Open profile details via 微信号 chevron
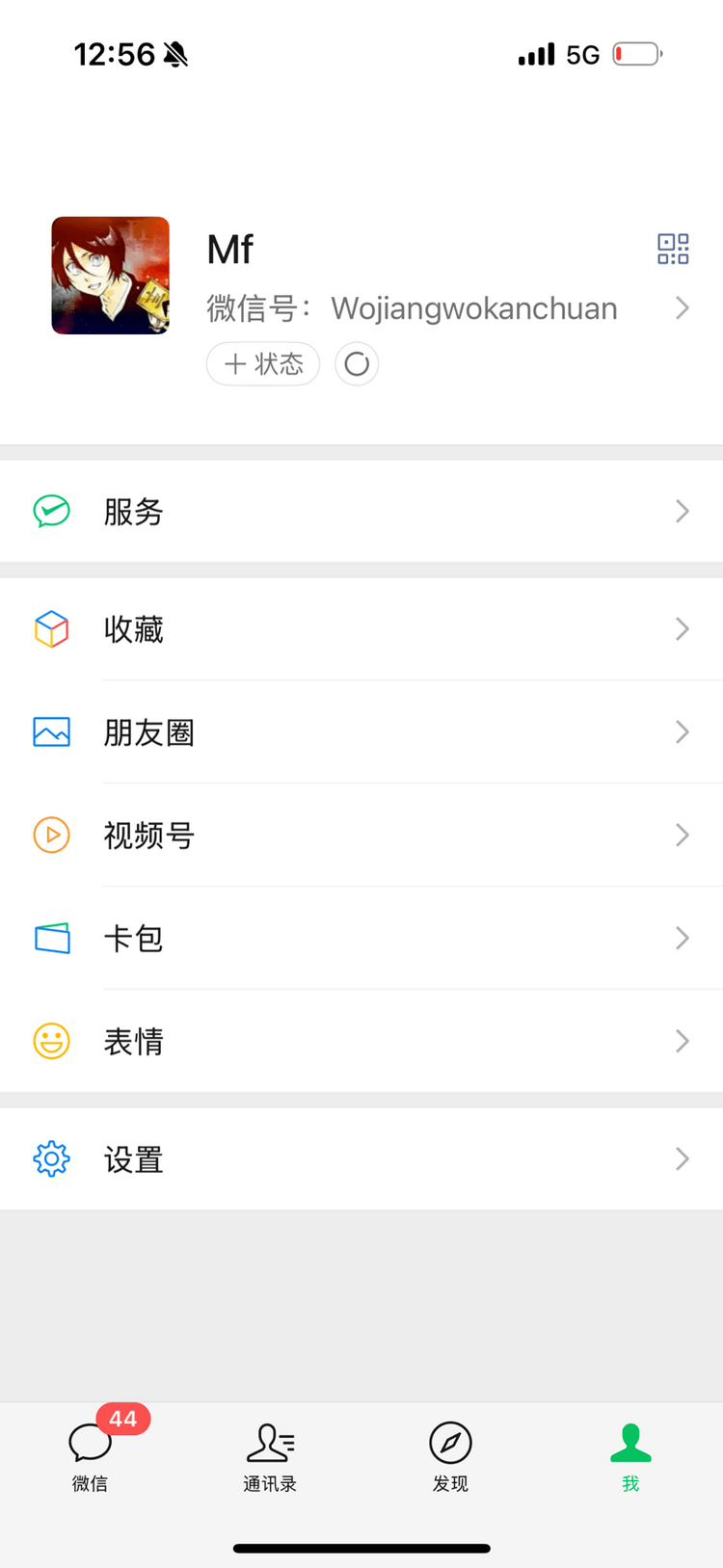The width and height of the screenshot is (723, 1568). [683, 308]
